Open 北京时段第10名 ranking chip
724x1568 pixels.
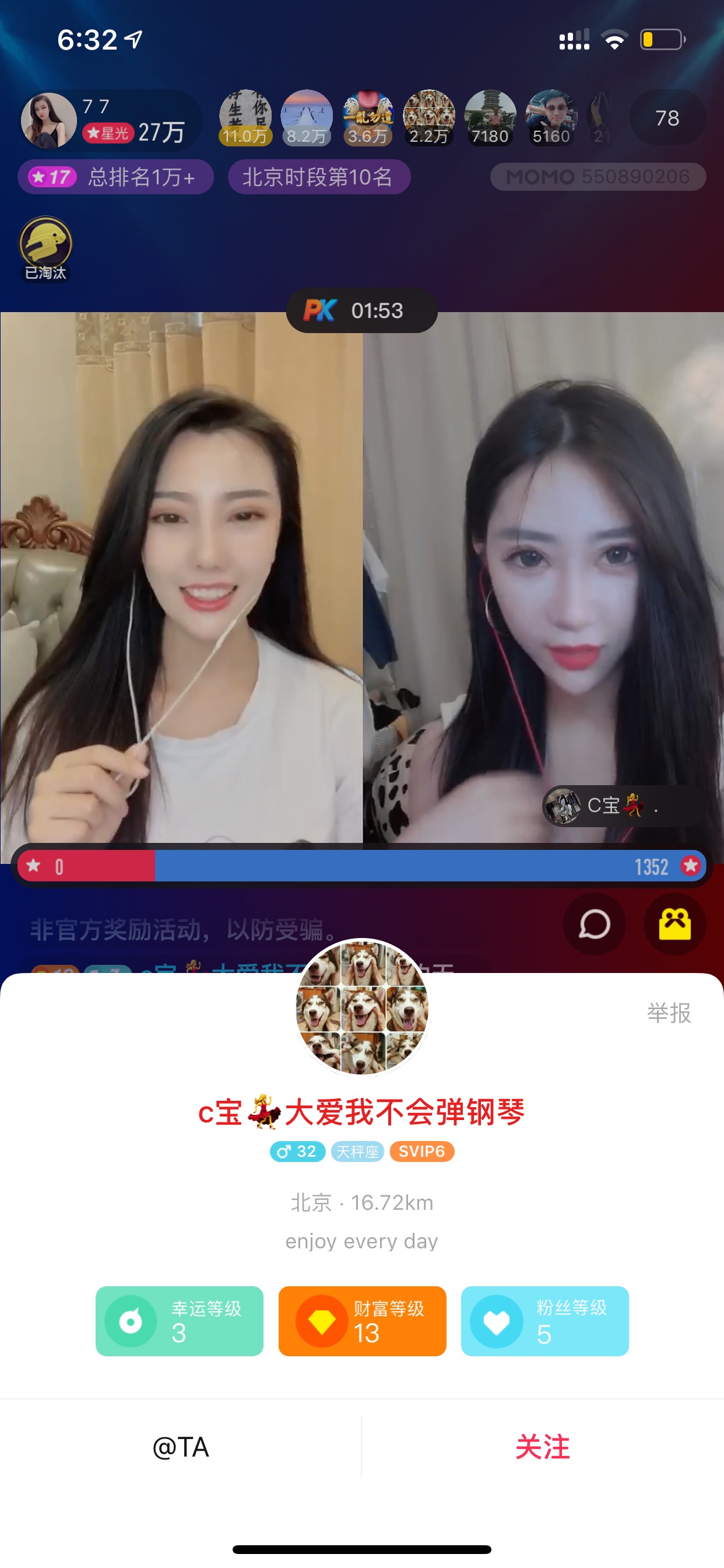click(x=319, y=177)
